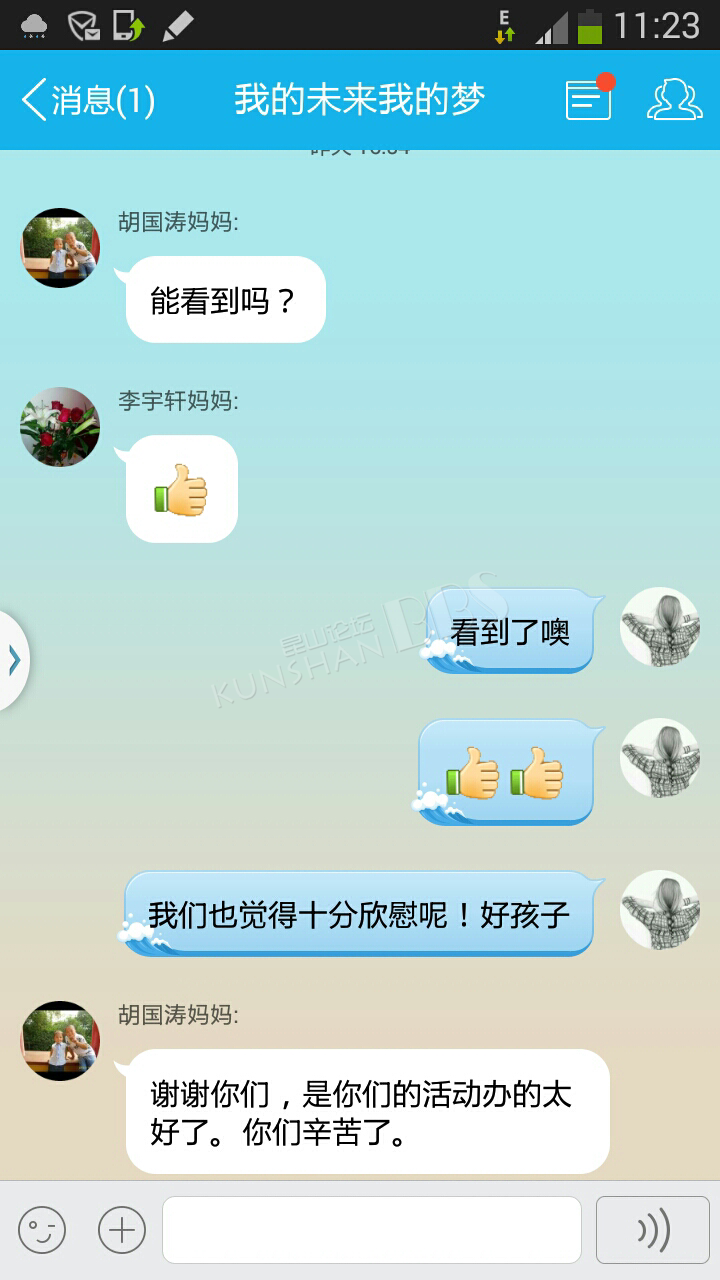Focus the message text input field
The width and height of the screenshot is (720, 1280).
click(372, 1230)
